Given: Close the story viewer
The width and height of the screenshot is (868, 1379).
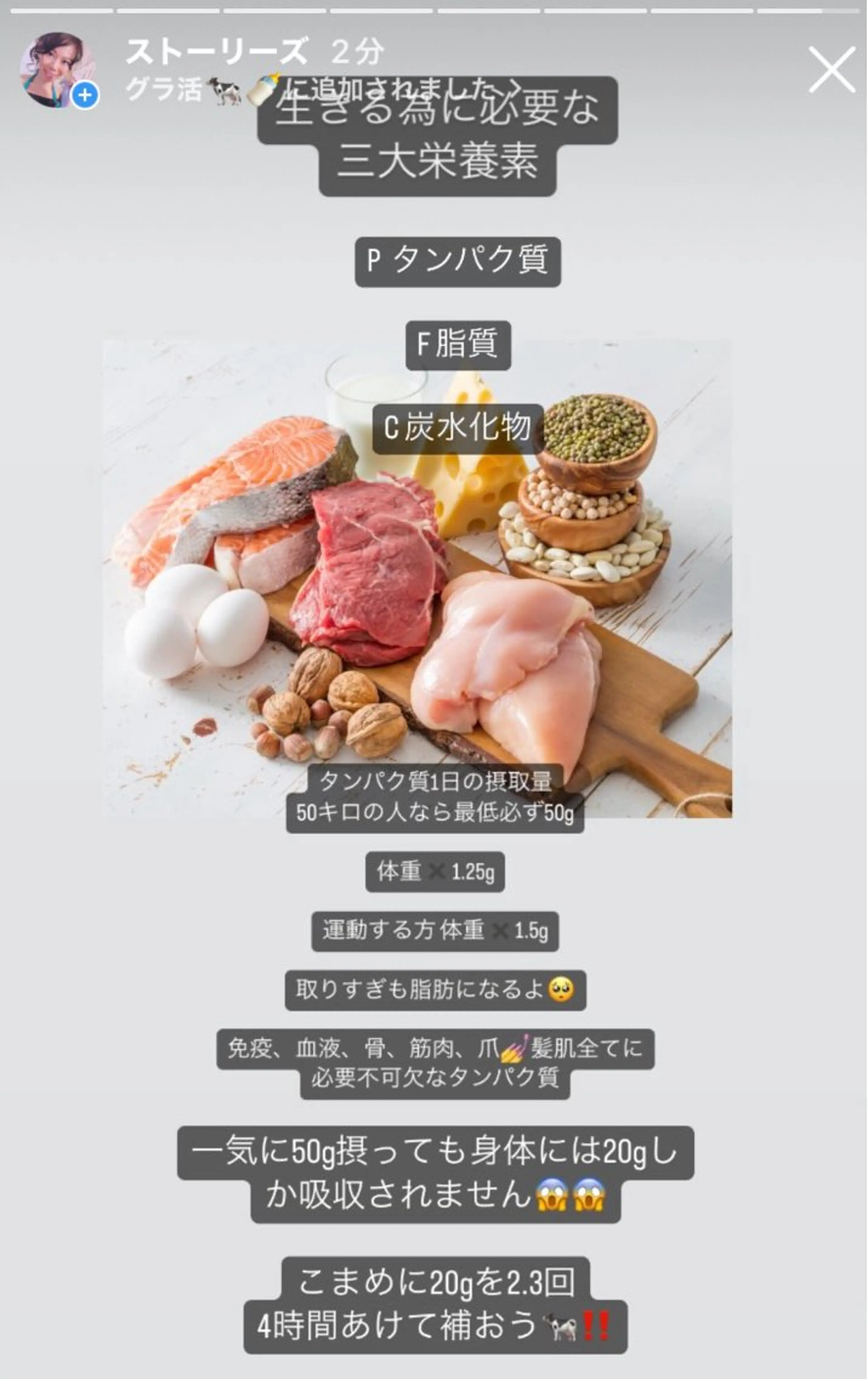Looking at the screenshot, I should (x=831, y=70).
